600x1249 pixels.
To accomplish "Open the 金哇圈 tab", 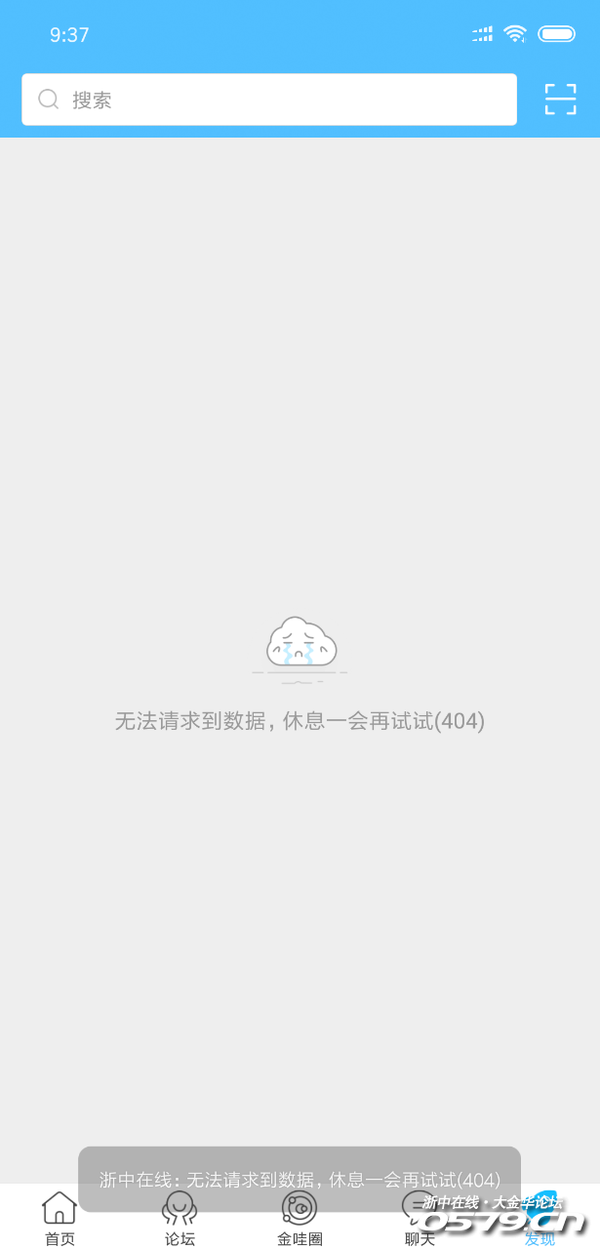I will [300, 1219].
